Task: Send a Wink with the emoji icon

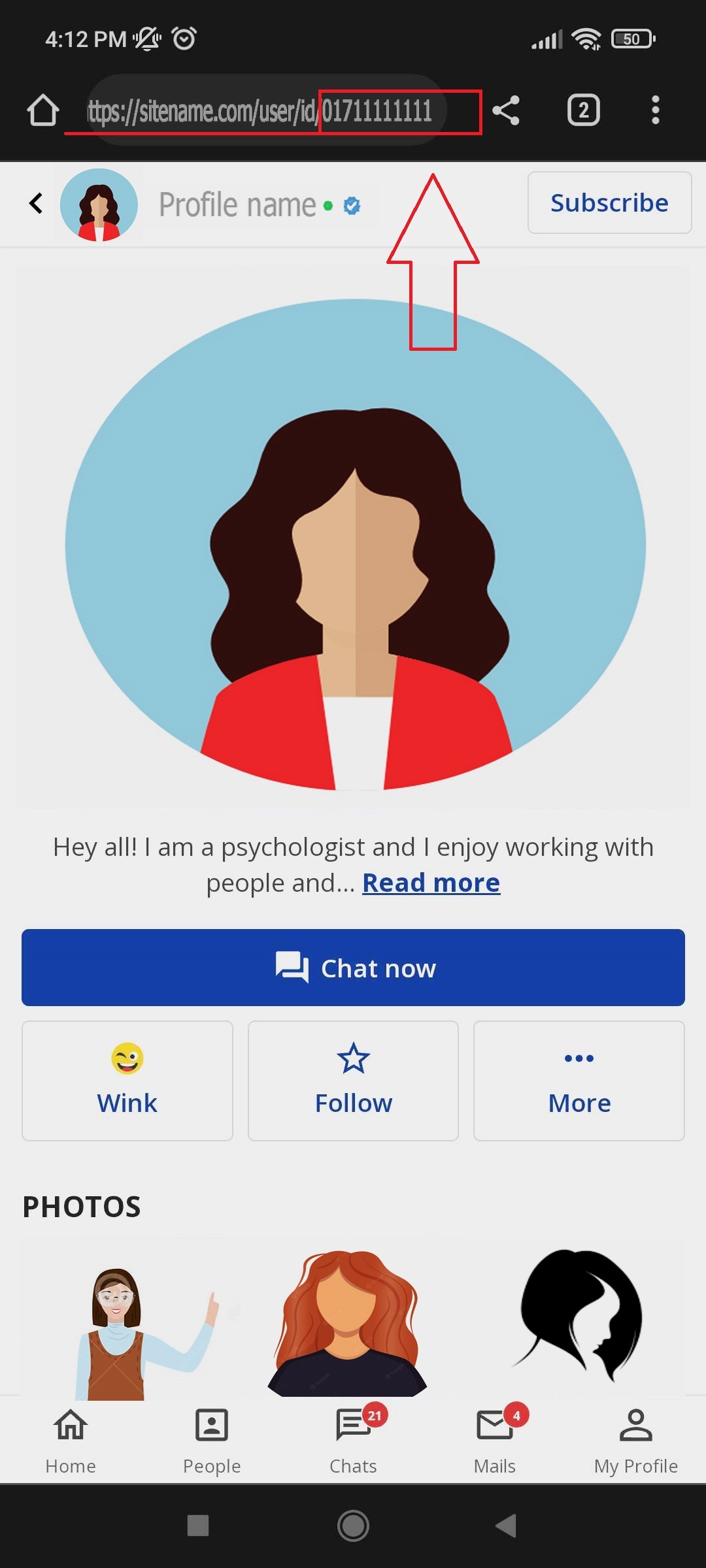Action: click(x=127, y=1058)
